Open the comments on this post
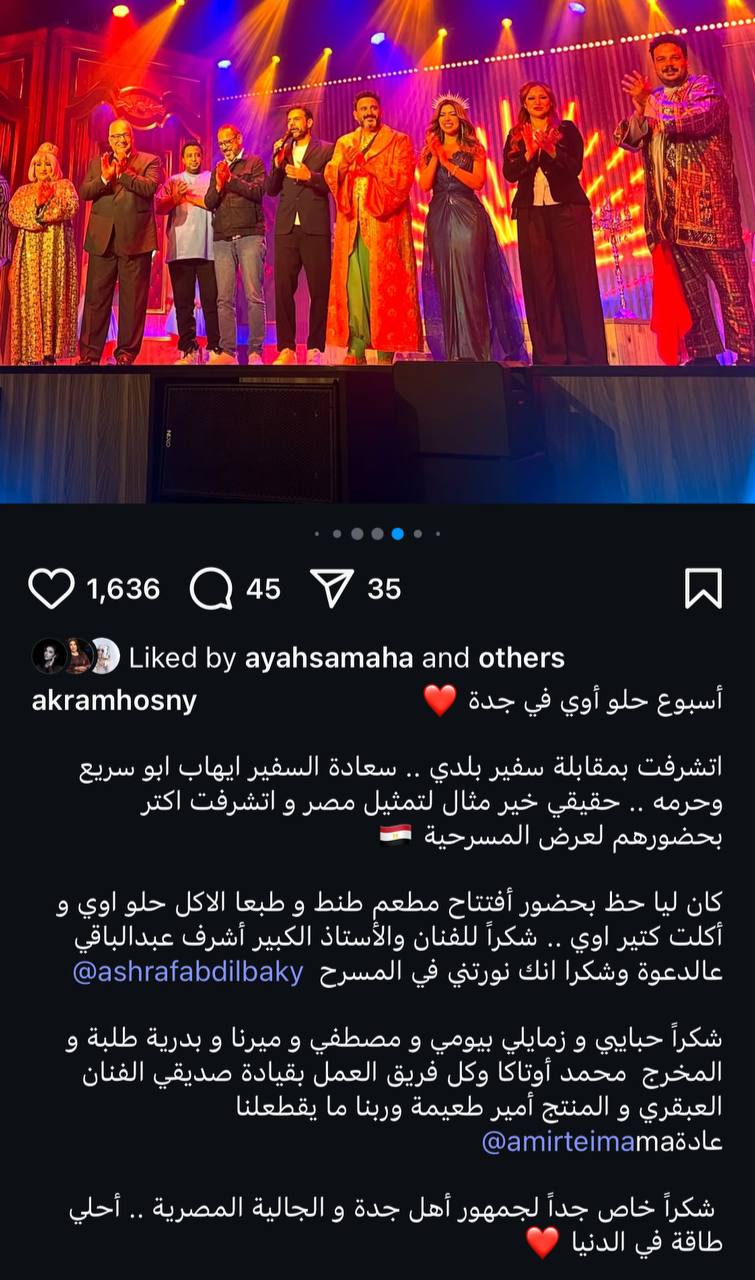 point(210,589)
